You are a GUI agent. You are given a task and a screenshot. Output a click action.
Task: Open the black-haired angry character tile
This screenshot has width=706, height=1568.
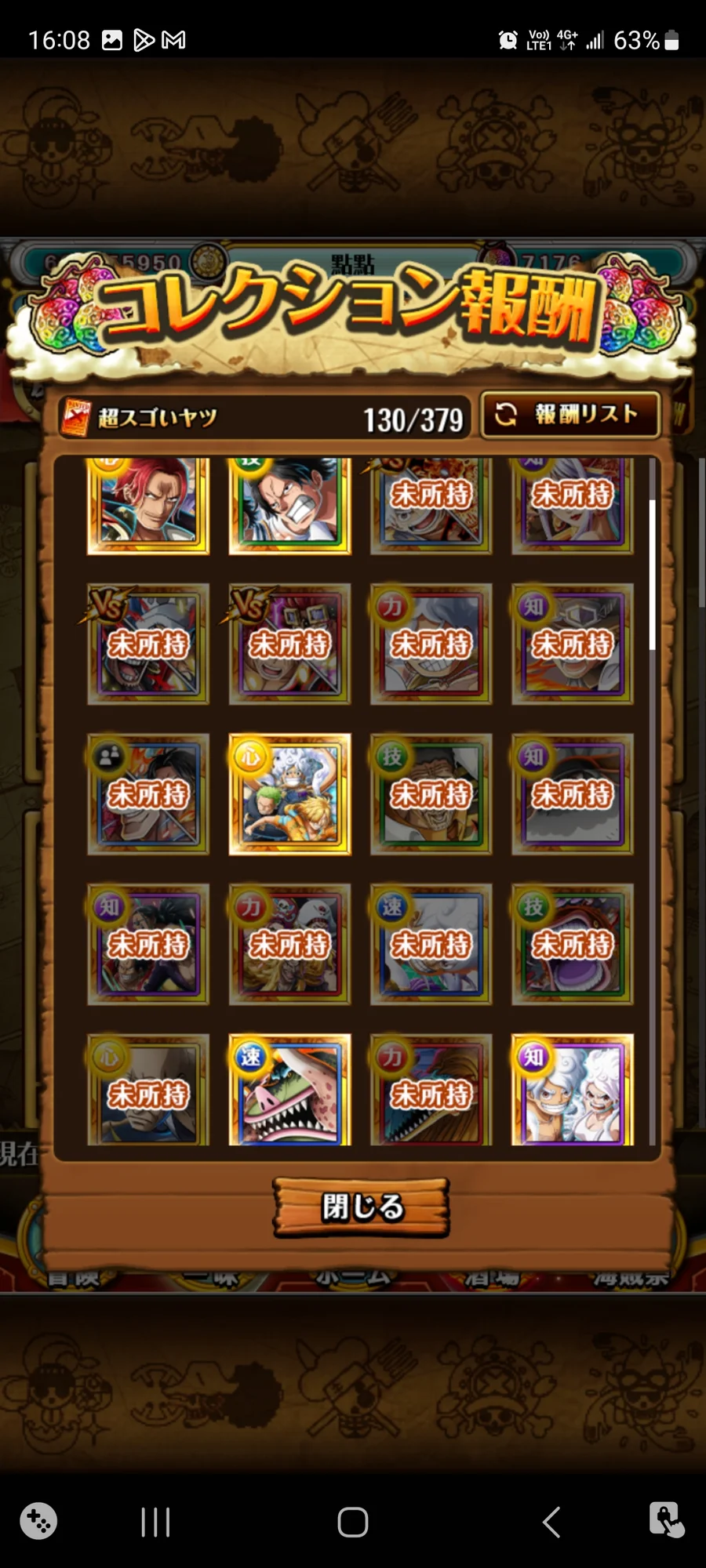coord(289,505)
